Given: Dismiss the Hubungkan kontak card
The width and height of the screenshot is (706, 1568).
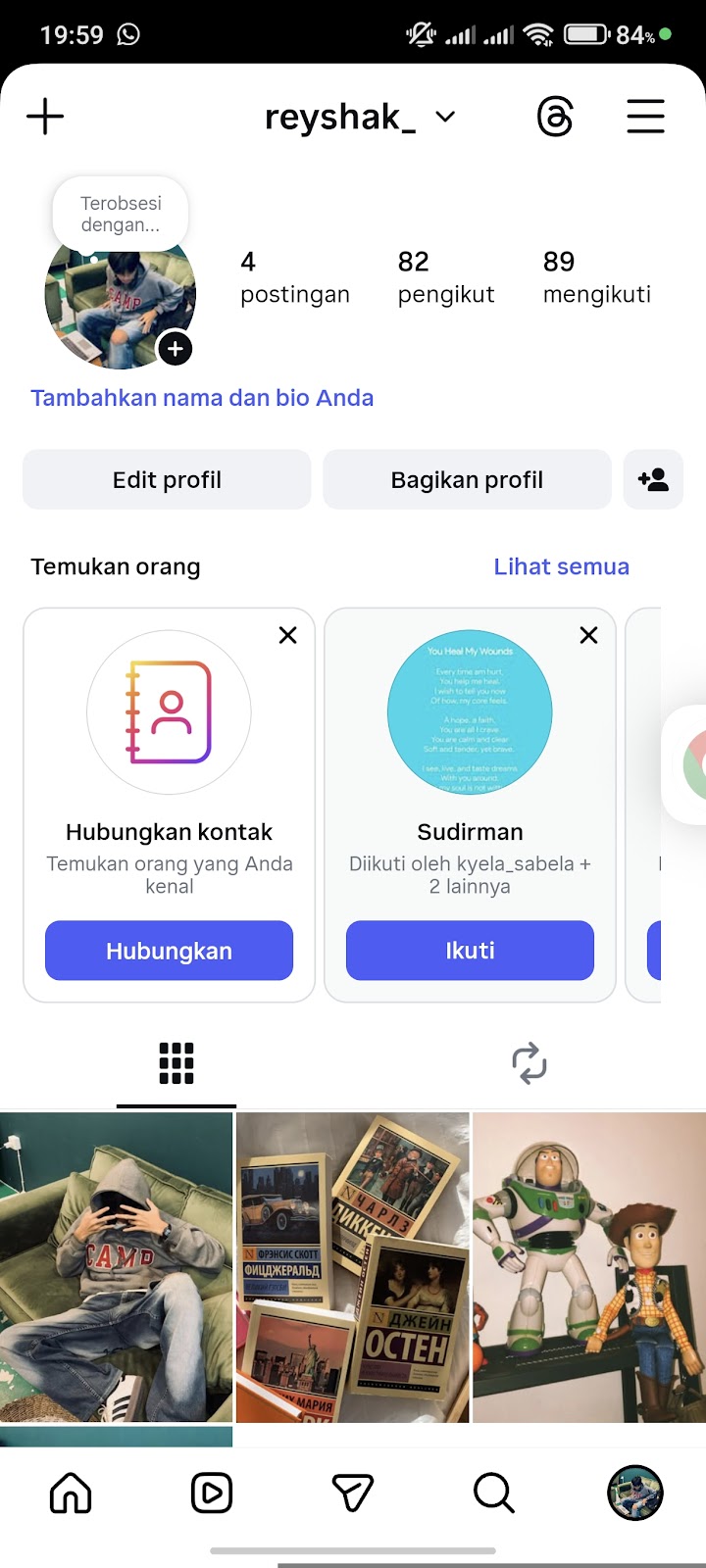Looking at the screenshot, I should 288,635.
